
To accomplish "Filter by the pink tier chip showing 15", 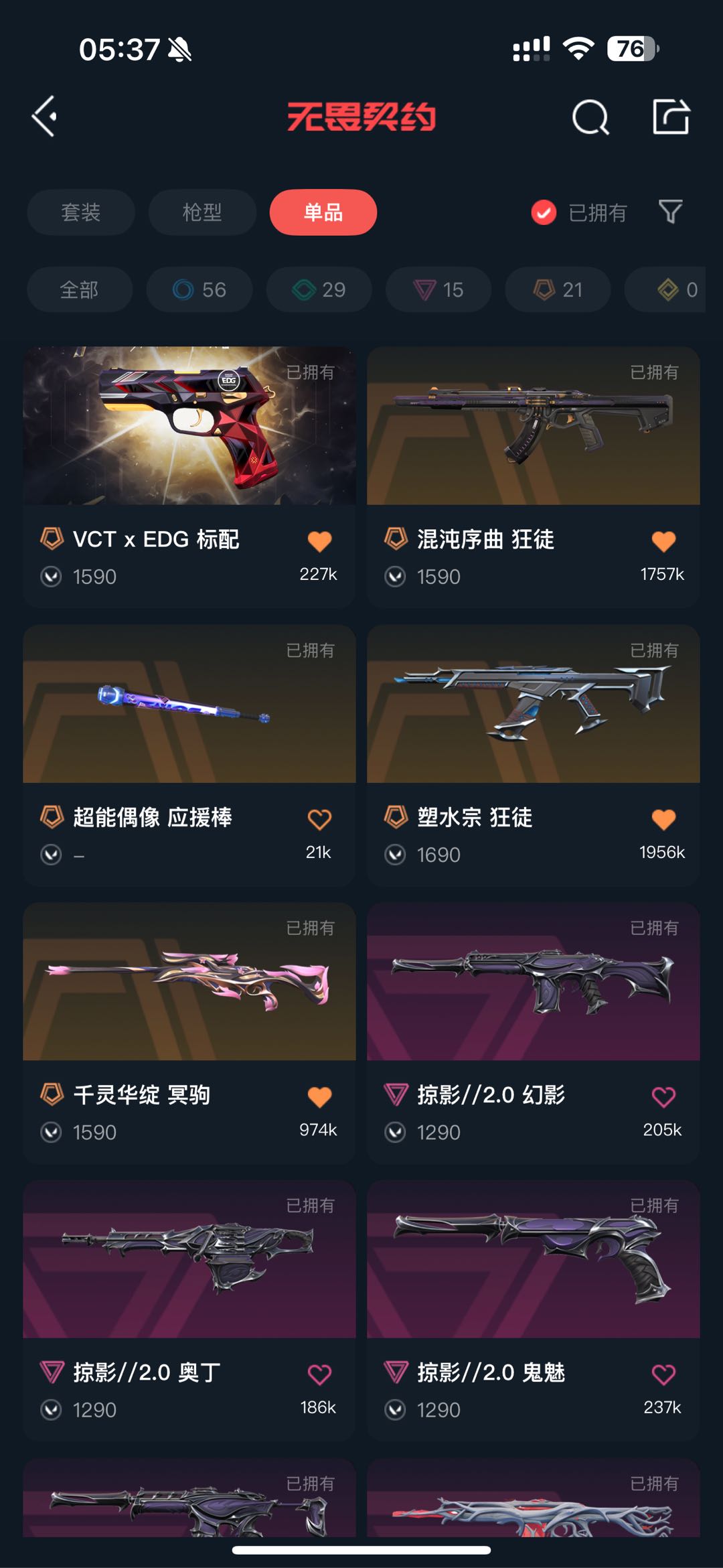I will tap(438, 289).
